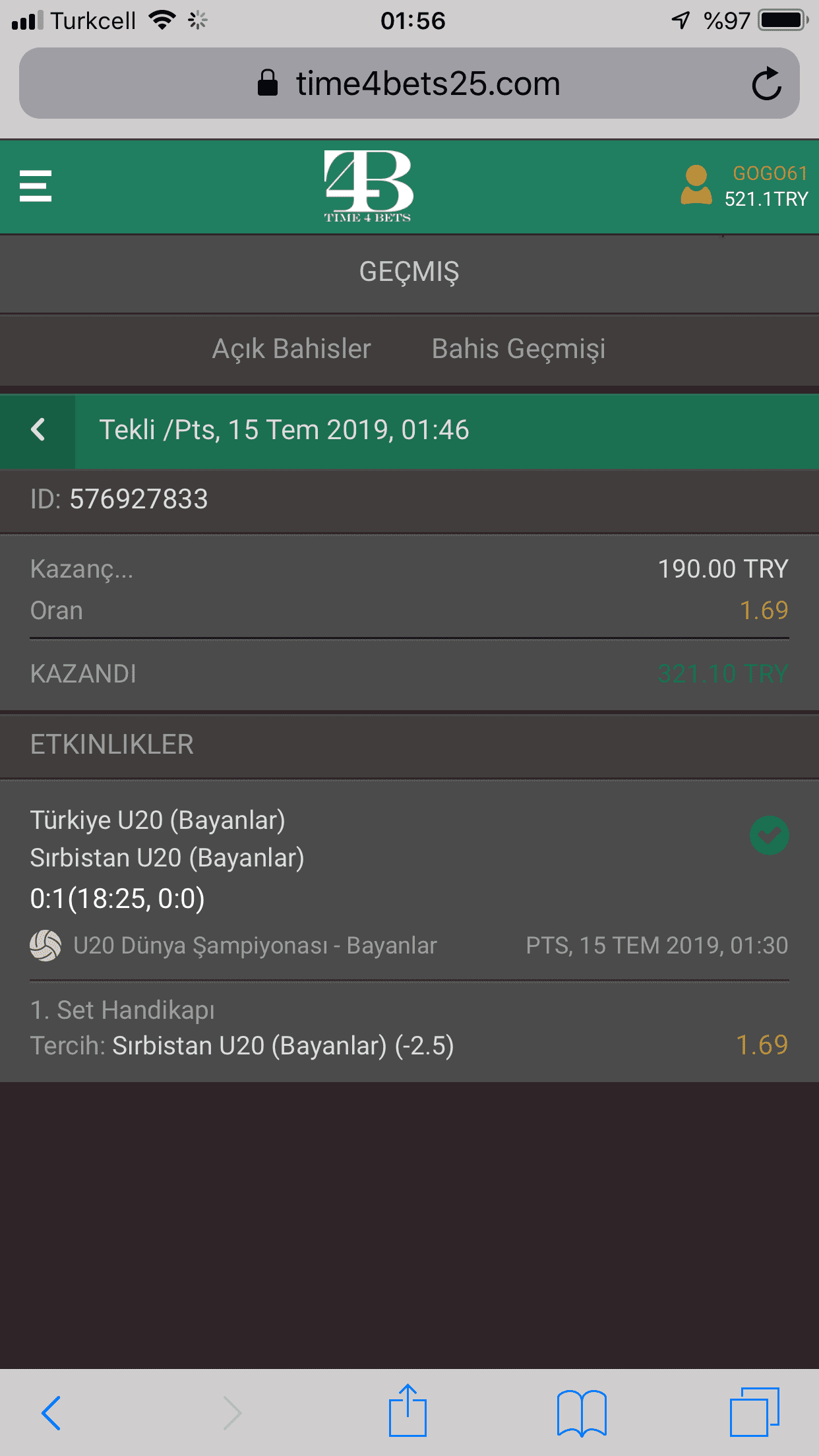Screen dimensions: 819x1456
Task: Go back in Safari browser history
Action: pyautogui.click(x=51, y=1412)
